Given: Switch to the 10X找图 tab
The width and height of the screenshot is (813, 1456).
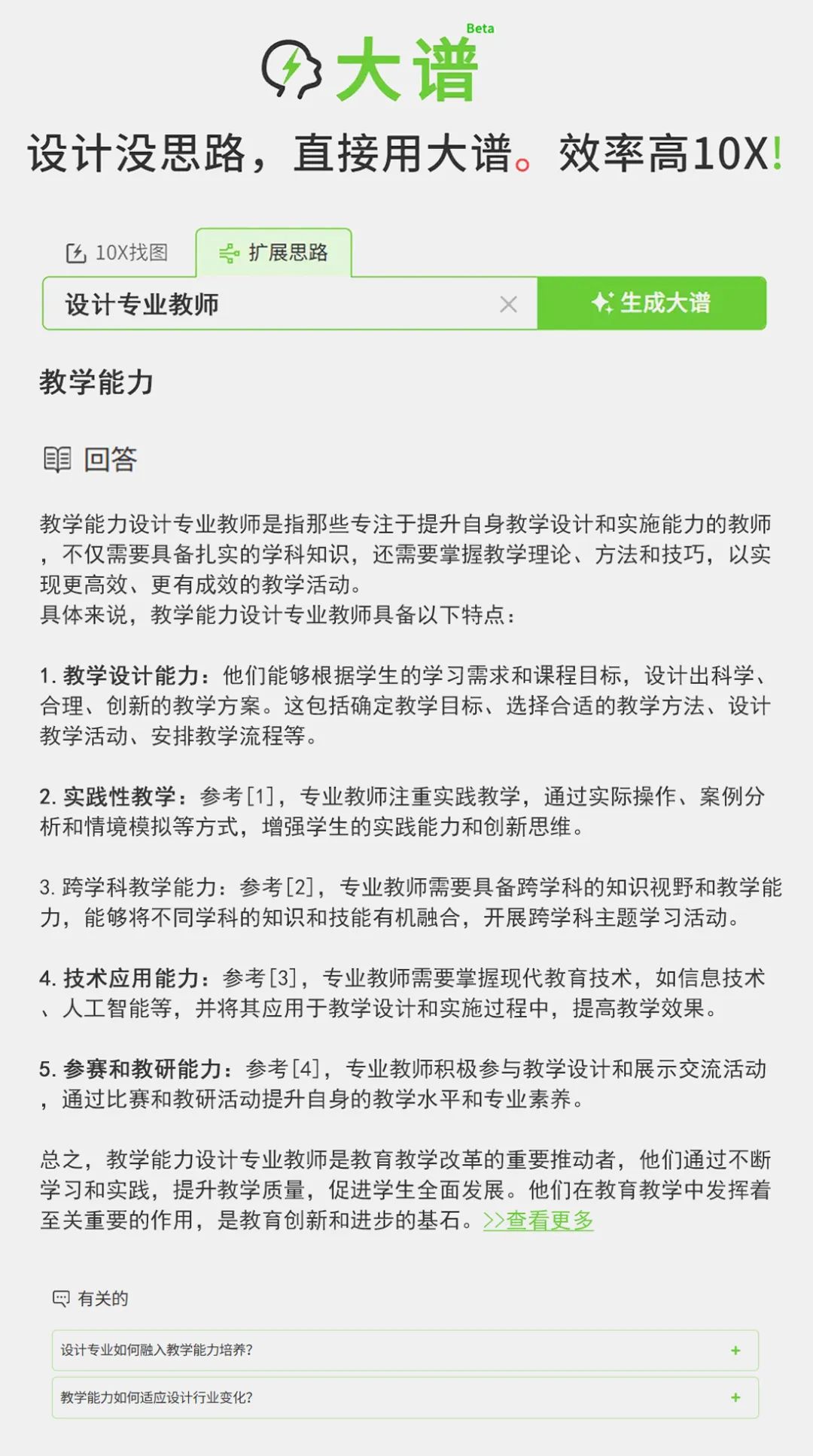Looking at the screenshot, I should [117, 253].
